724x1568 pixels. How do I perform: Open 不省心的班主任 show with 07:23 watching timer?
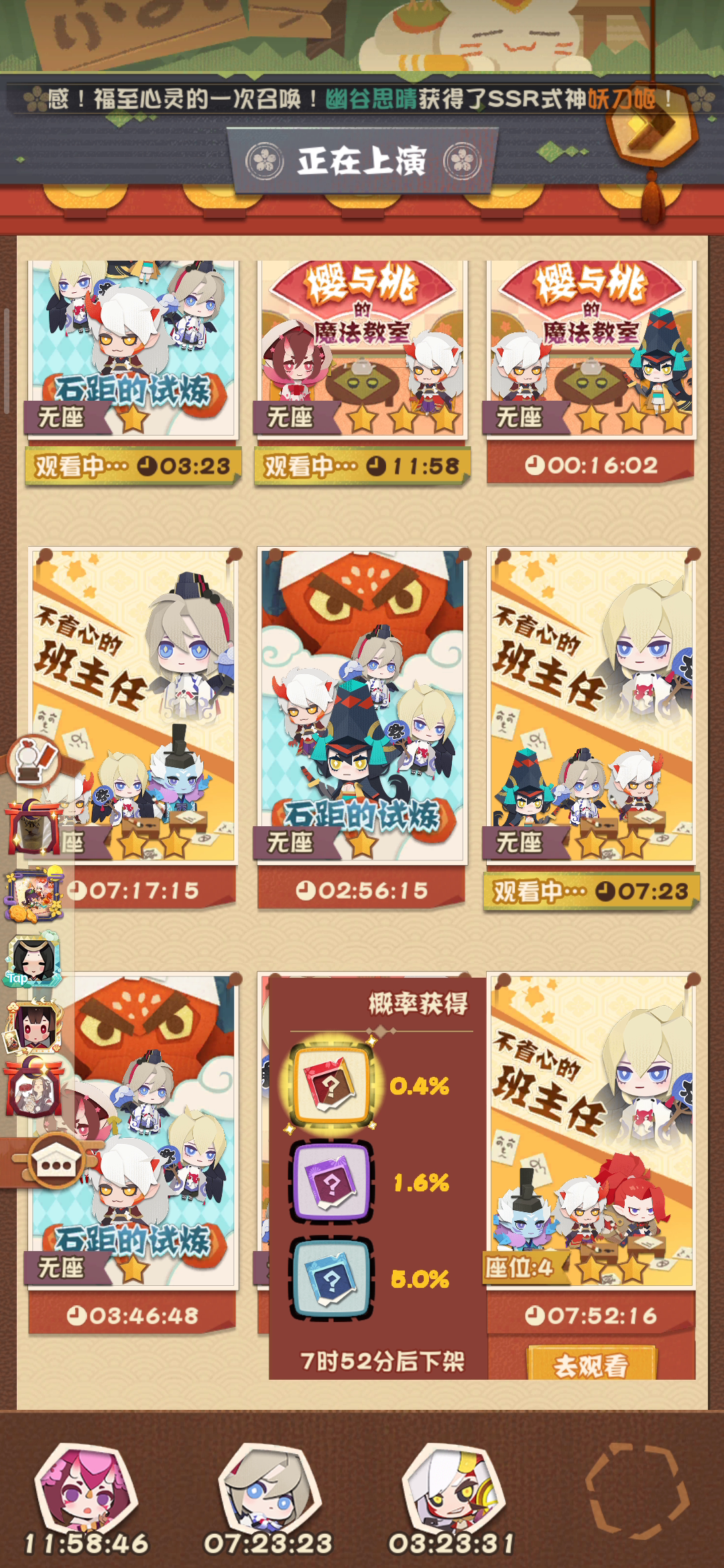coord(591,704)
